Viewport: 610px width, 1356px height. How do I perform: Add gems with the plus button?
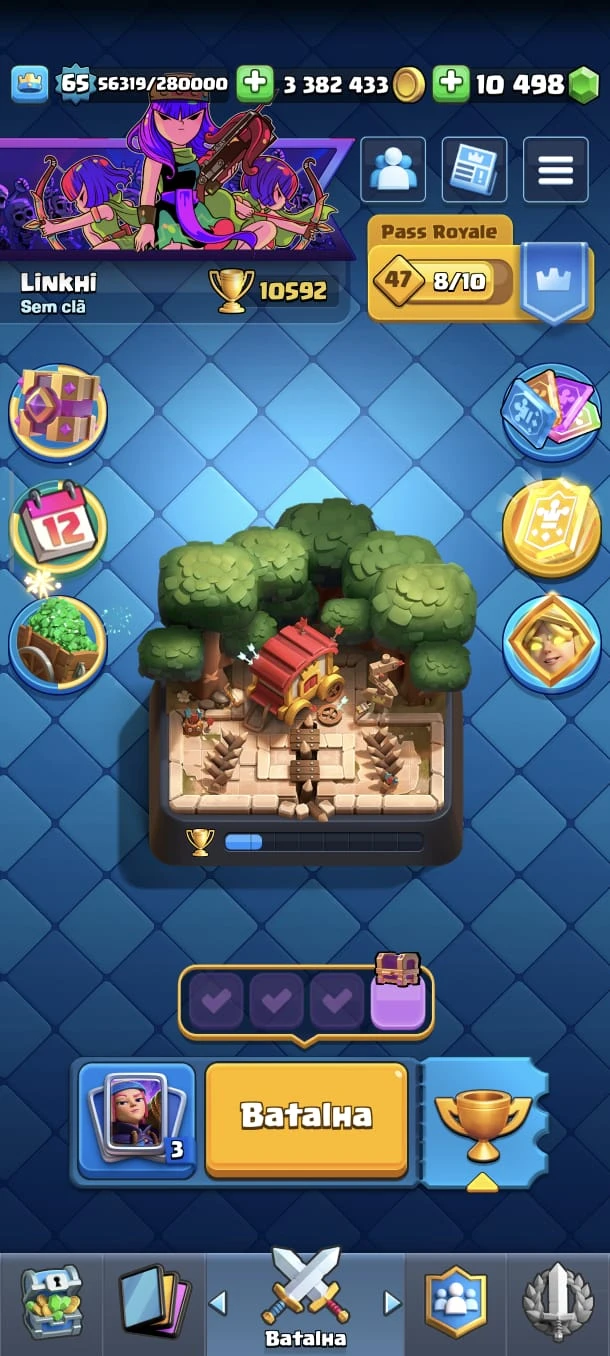[x=451, y=84]
